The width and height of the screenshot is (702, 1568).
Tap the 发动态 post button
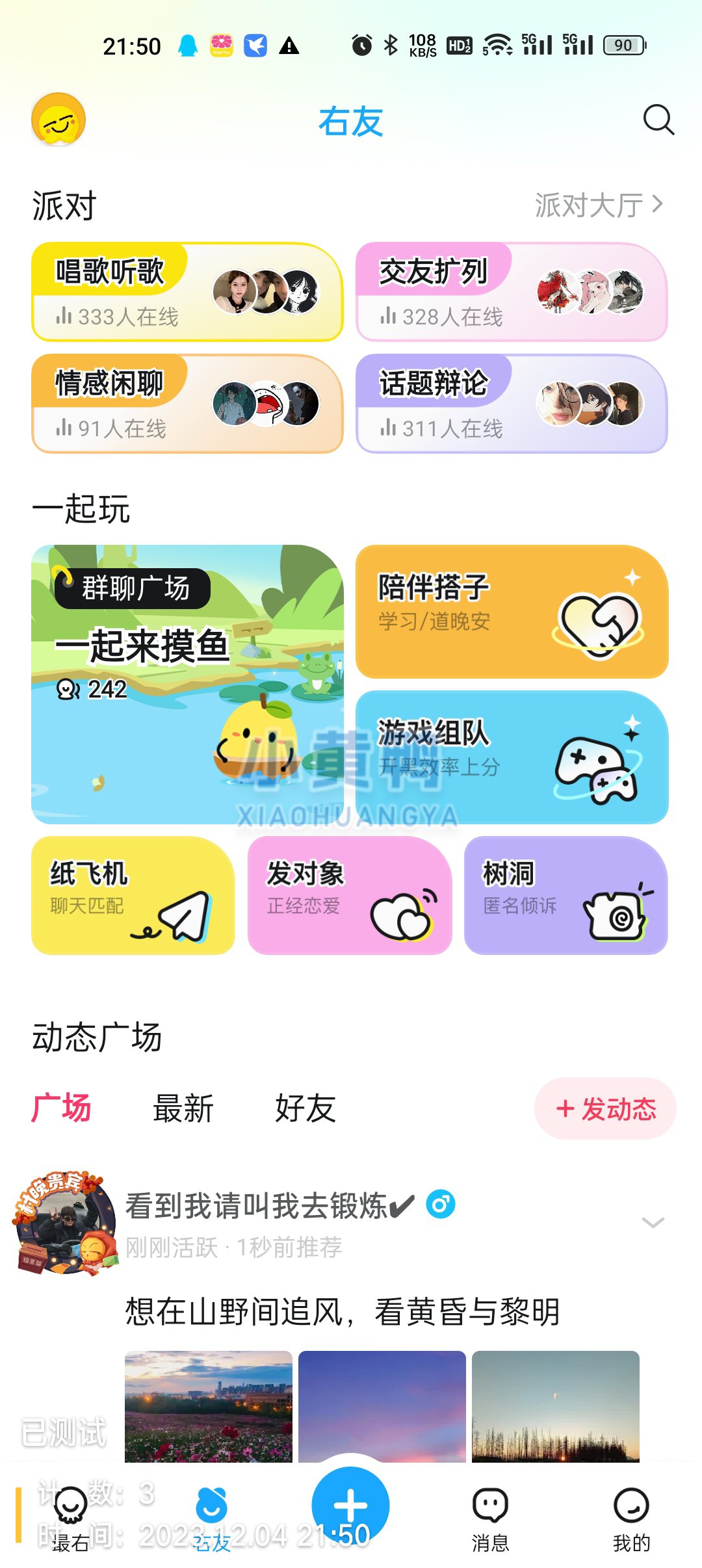[x=605, y=1108]
